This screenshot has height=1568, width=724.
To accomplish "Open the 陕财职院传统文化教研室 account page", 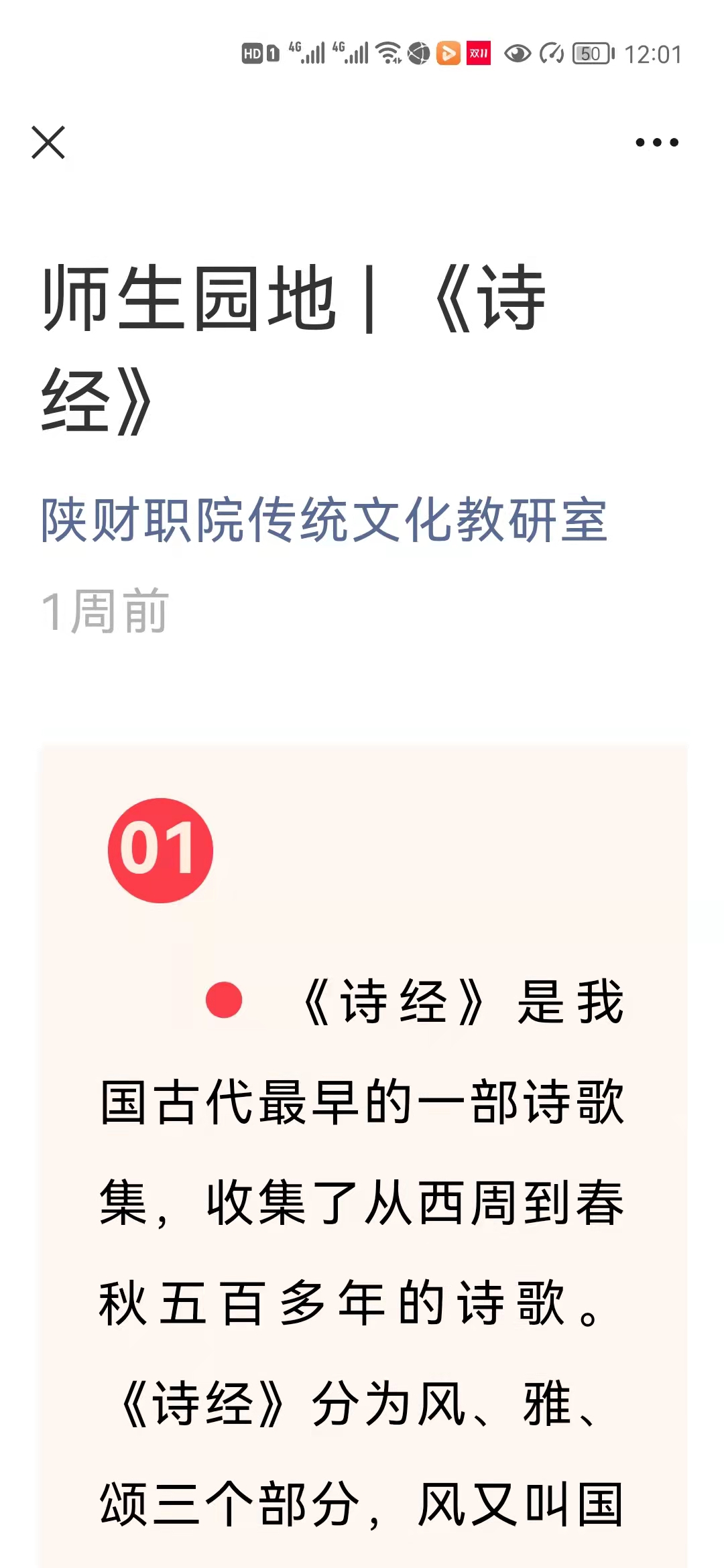I will [x=324, y=520].
